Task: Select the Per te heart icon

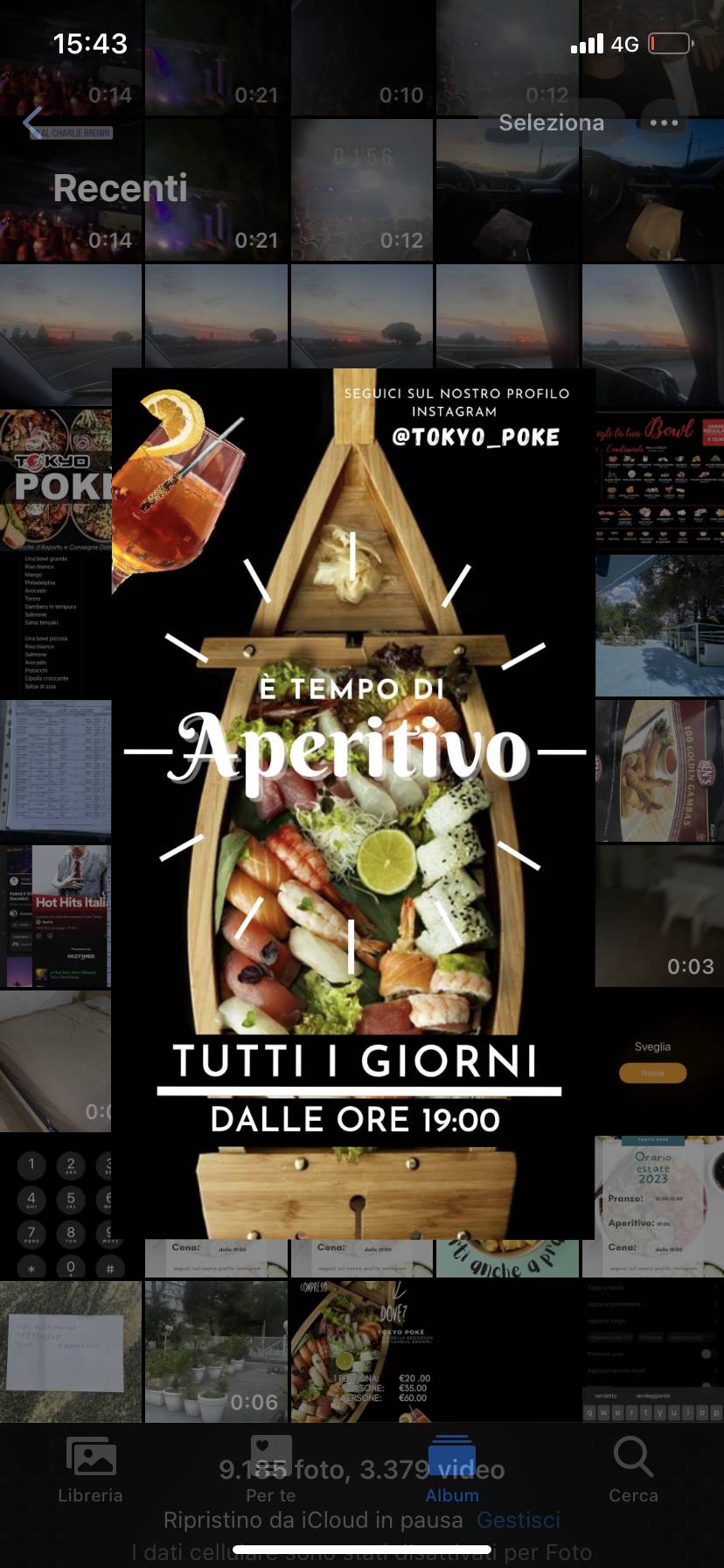Action: (x=271, y=1451)
